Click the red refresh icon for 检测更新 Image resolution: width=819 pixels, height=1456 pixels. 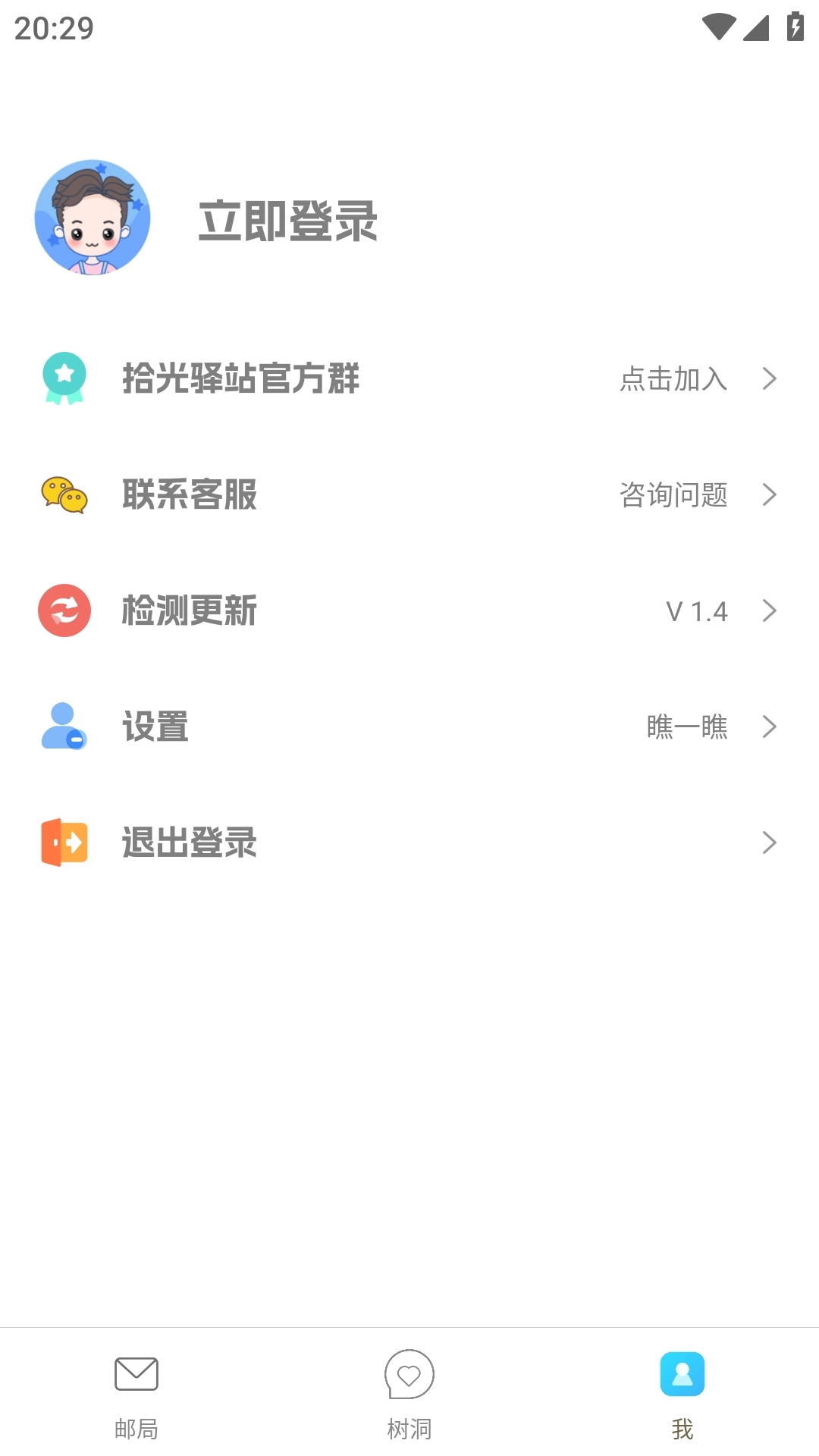click(64, 611)
